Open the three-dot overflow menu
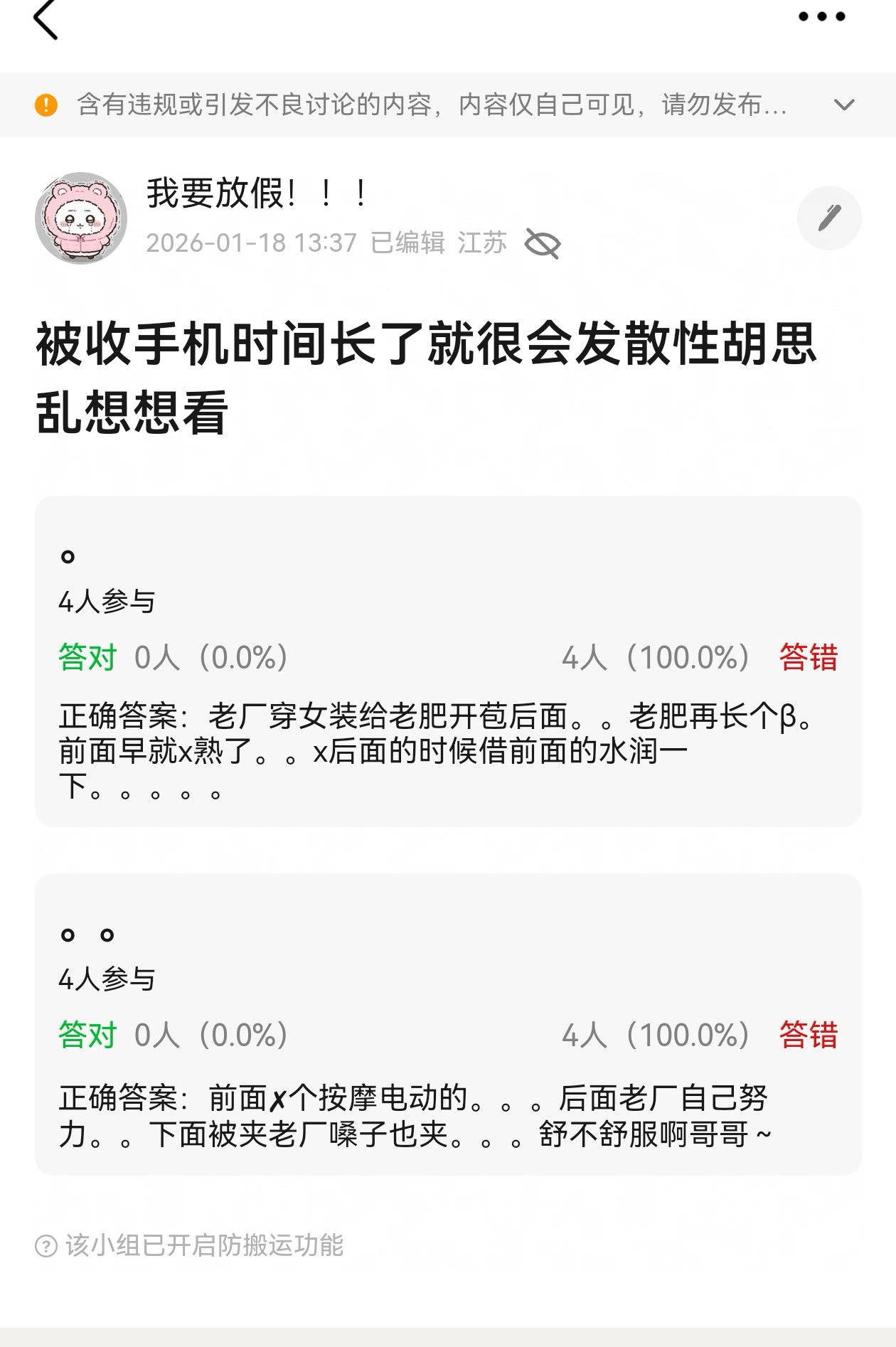896x1347 pixels. click(x=821, y=16)
